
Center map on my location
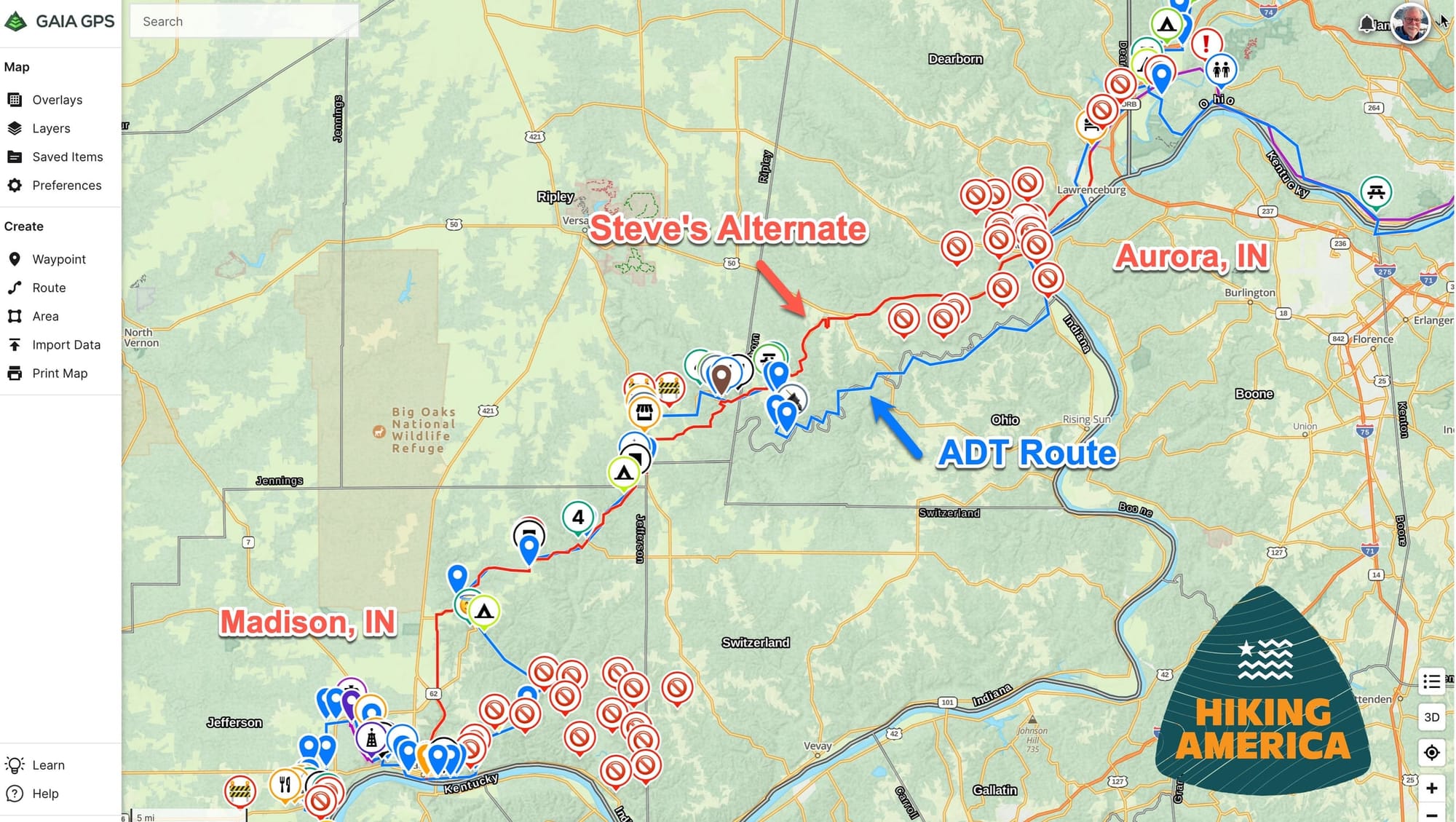coord(1431,752)
